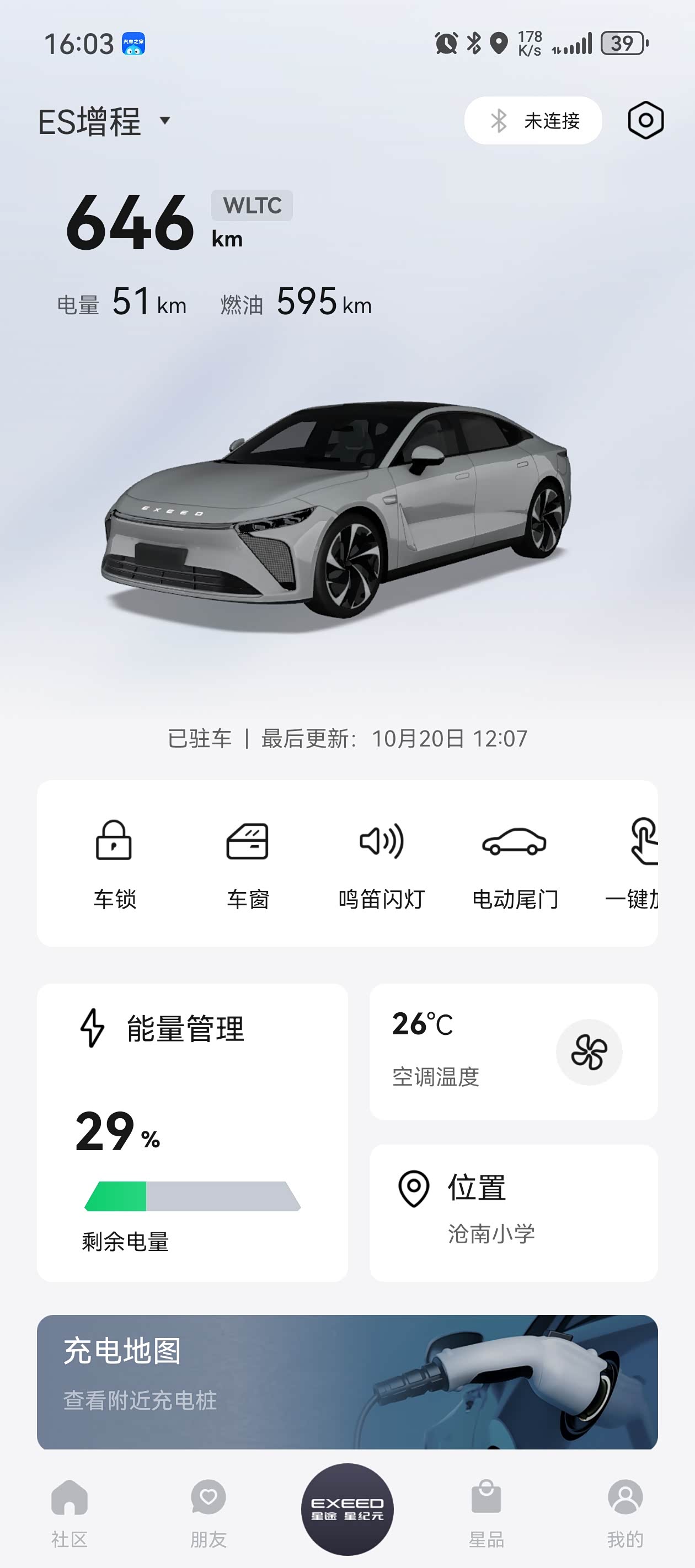Open the 我的 profile tab

point(625,1514)
